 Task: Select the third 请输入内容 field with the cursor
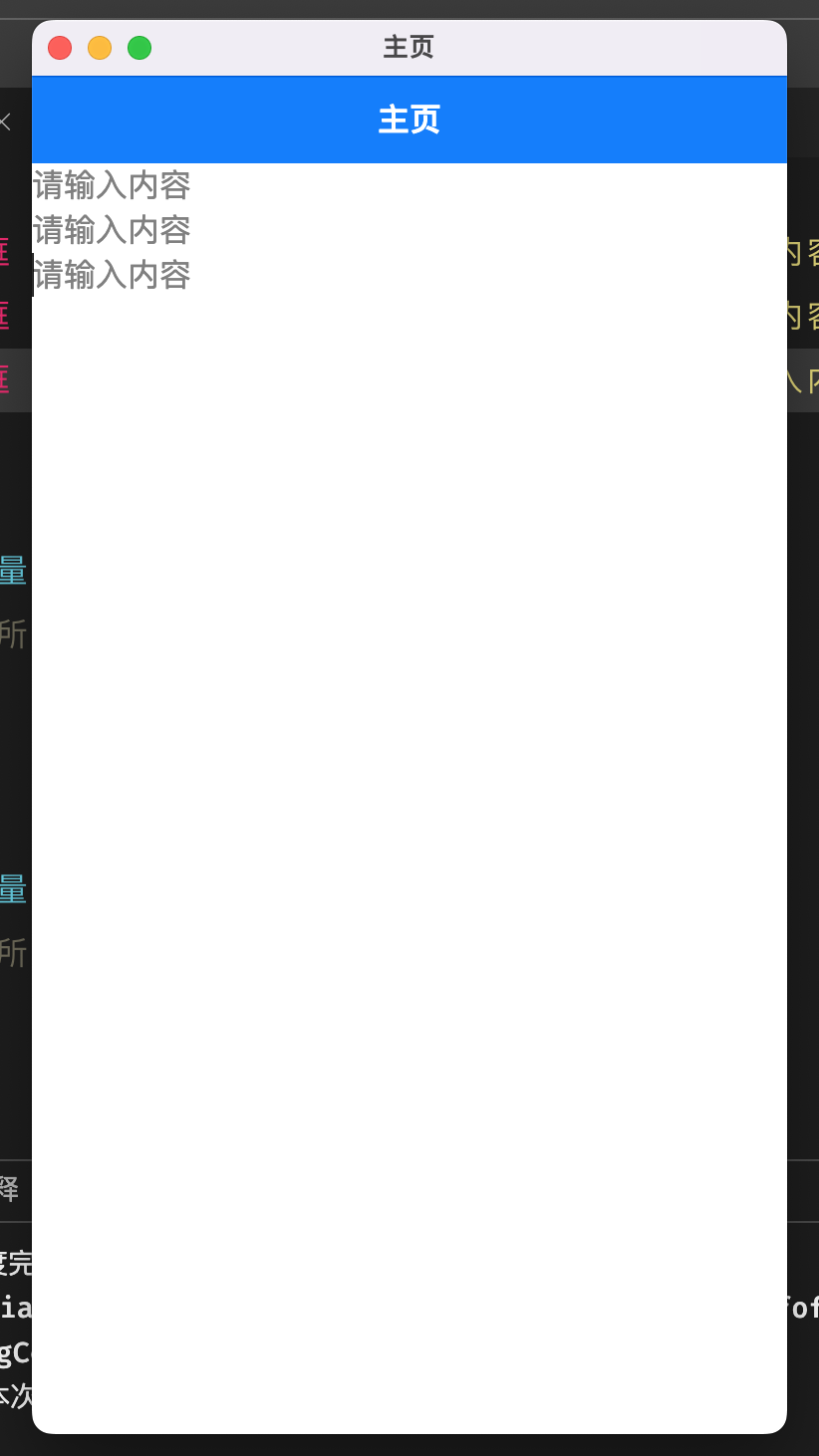(112, 275)
